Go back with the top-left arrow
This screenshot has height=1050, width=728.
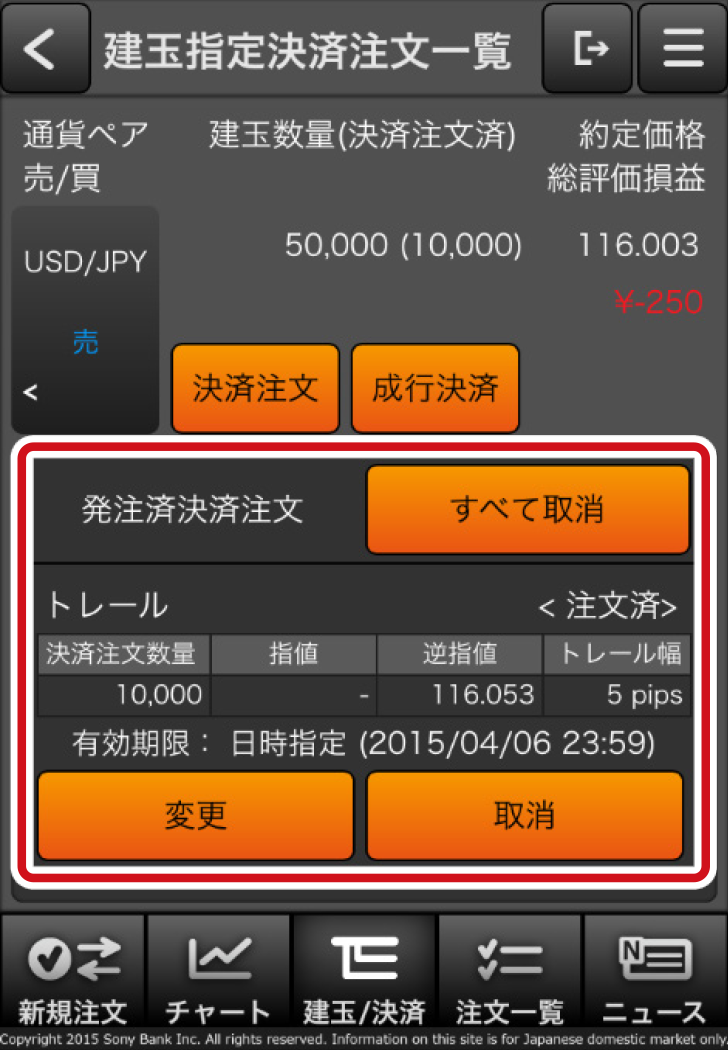coord(45,48)
